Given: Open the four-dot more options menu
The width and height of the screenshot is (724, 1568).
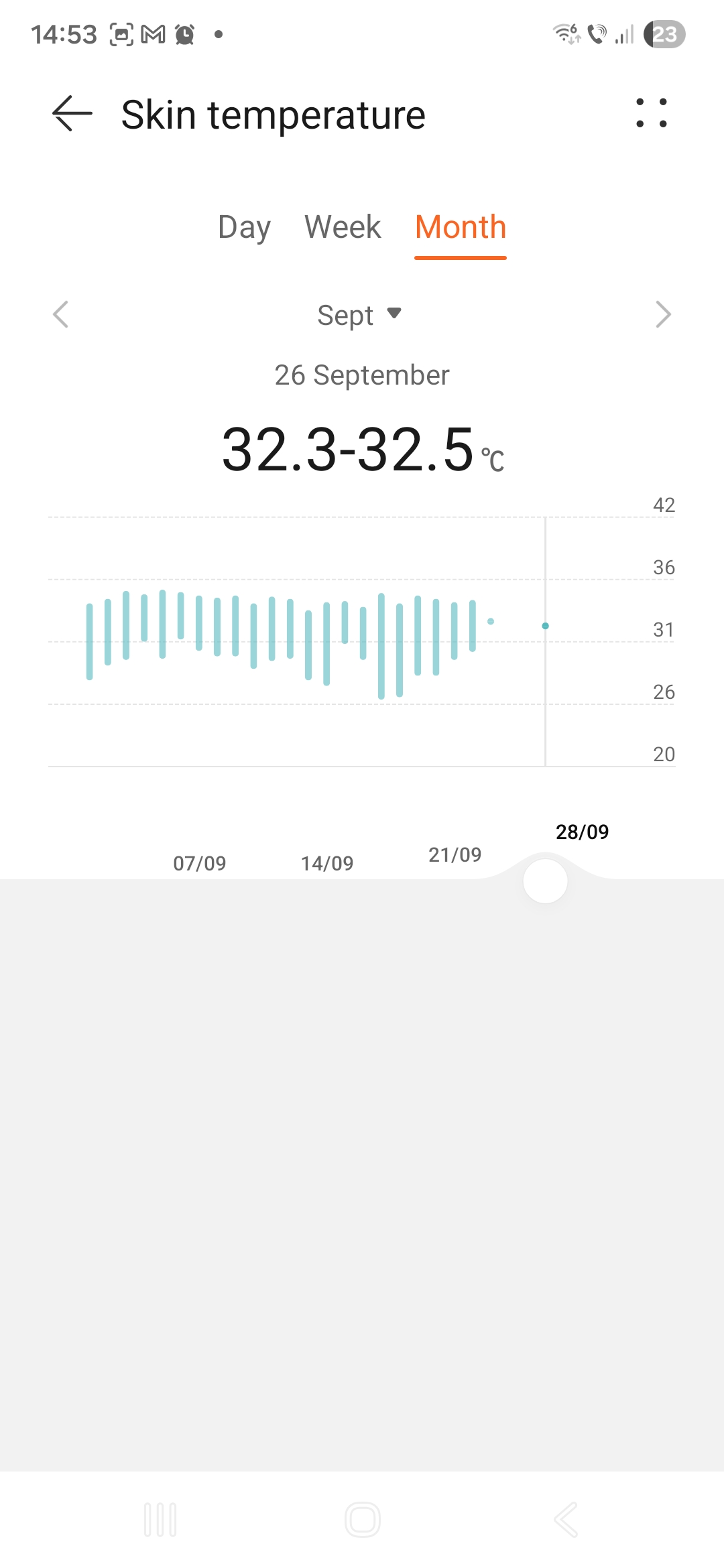Looking at the screenshot, I should pos(651,113).
